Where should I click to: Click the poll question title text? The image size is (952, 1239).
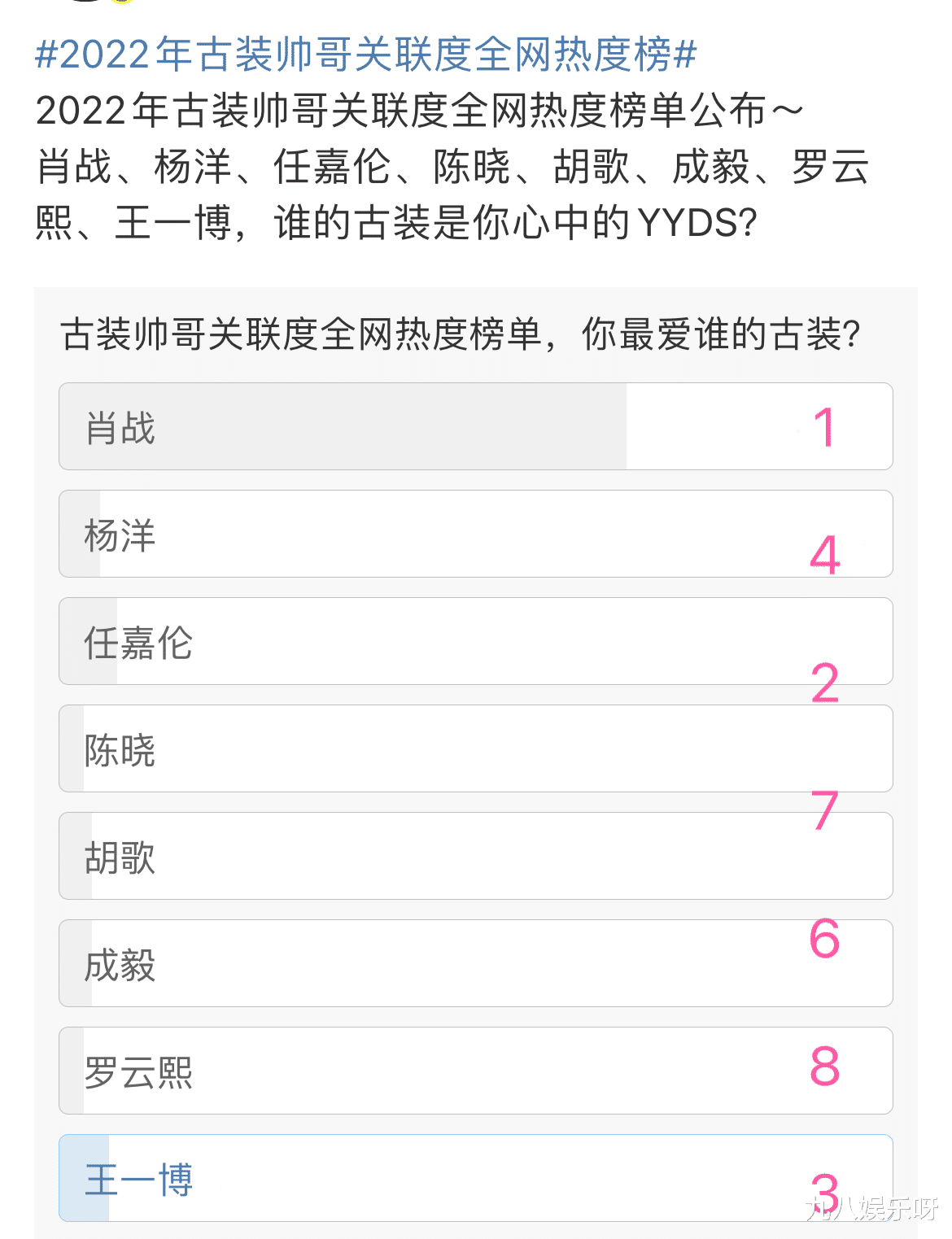(460, 334)
